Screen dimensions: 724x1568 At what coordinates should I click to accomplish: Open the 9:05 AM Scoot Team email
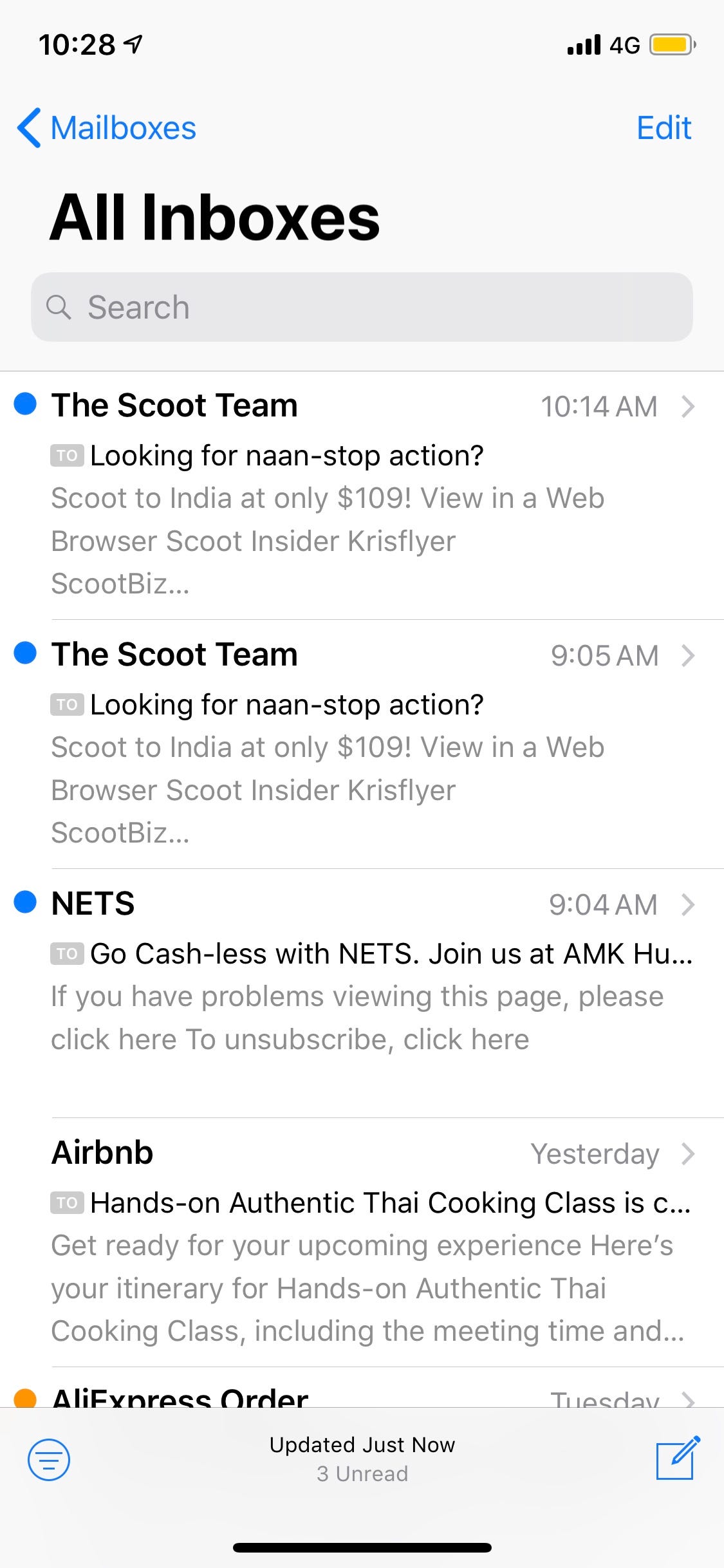pos(362,745)
